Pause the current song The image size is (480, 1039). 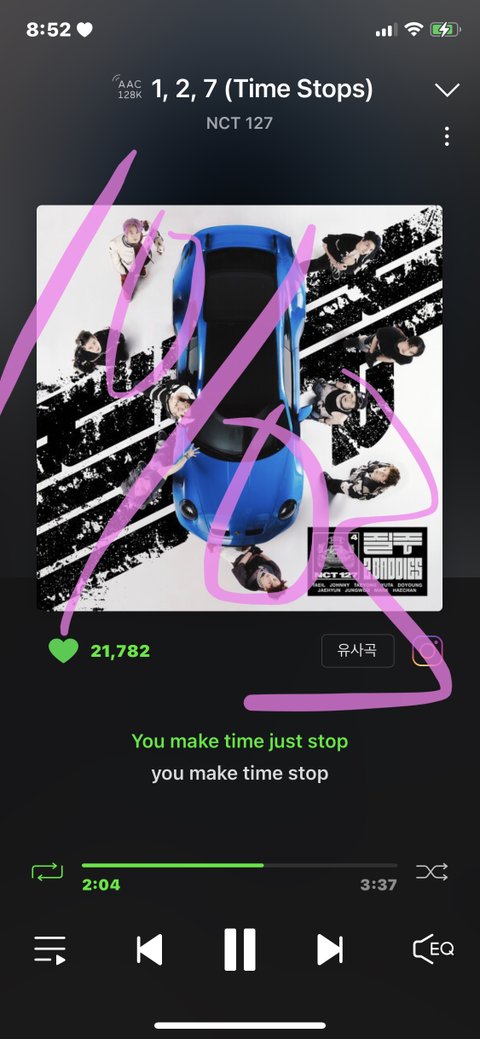pos(239,950)
